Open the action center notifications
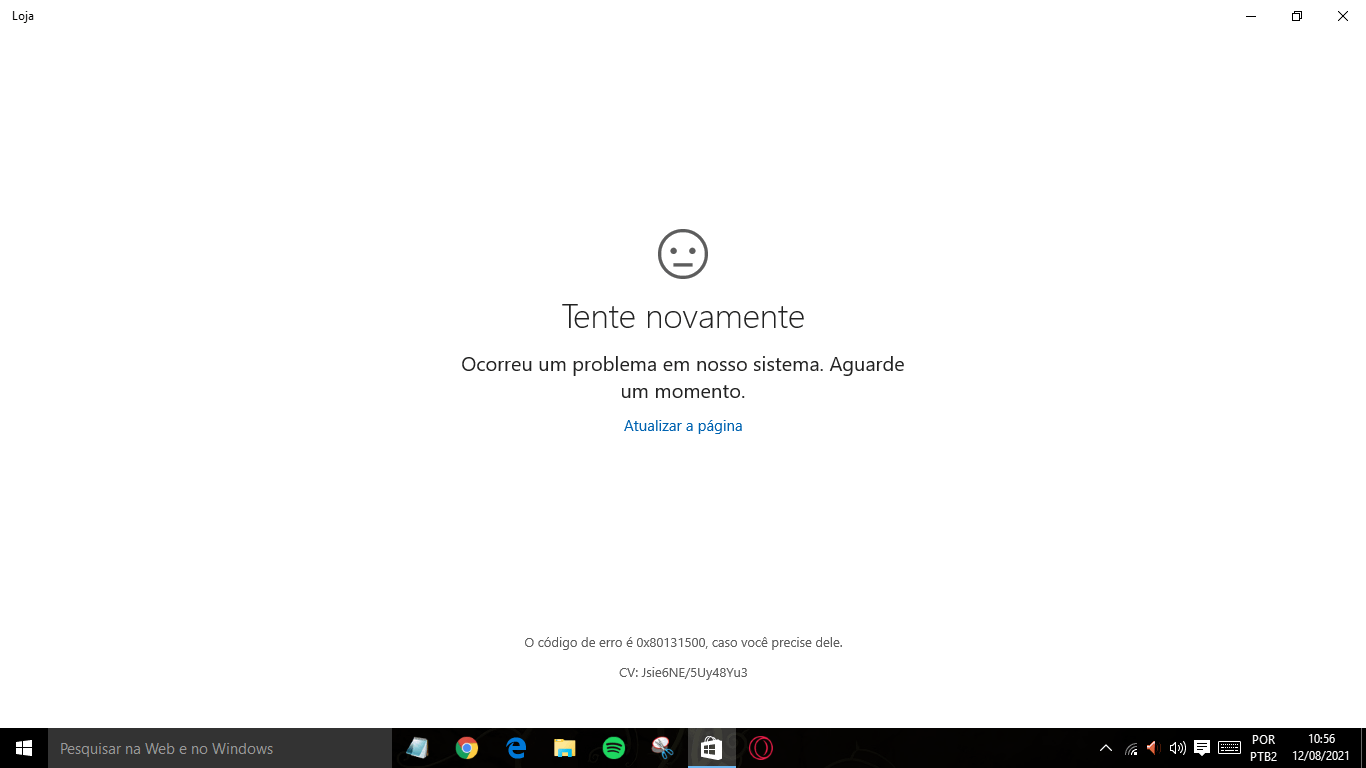Image resolution: width=1366 pixels, height=768 pixels. tap(1202, 747)
